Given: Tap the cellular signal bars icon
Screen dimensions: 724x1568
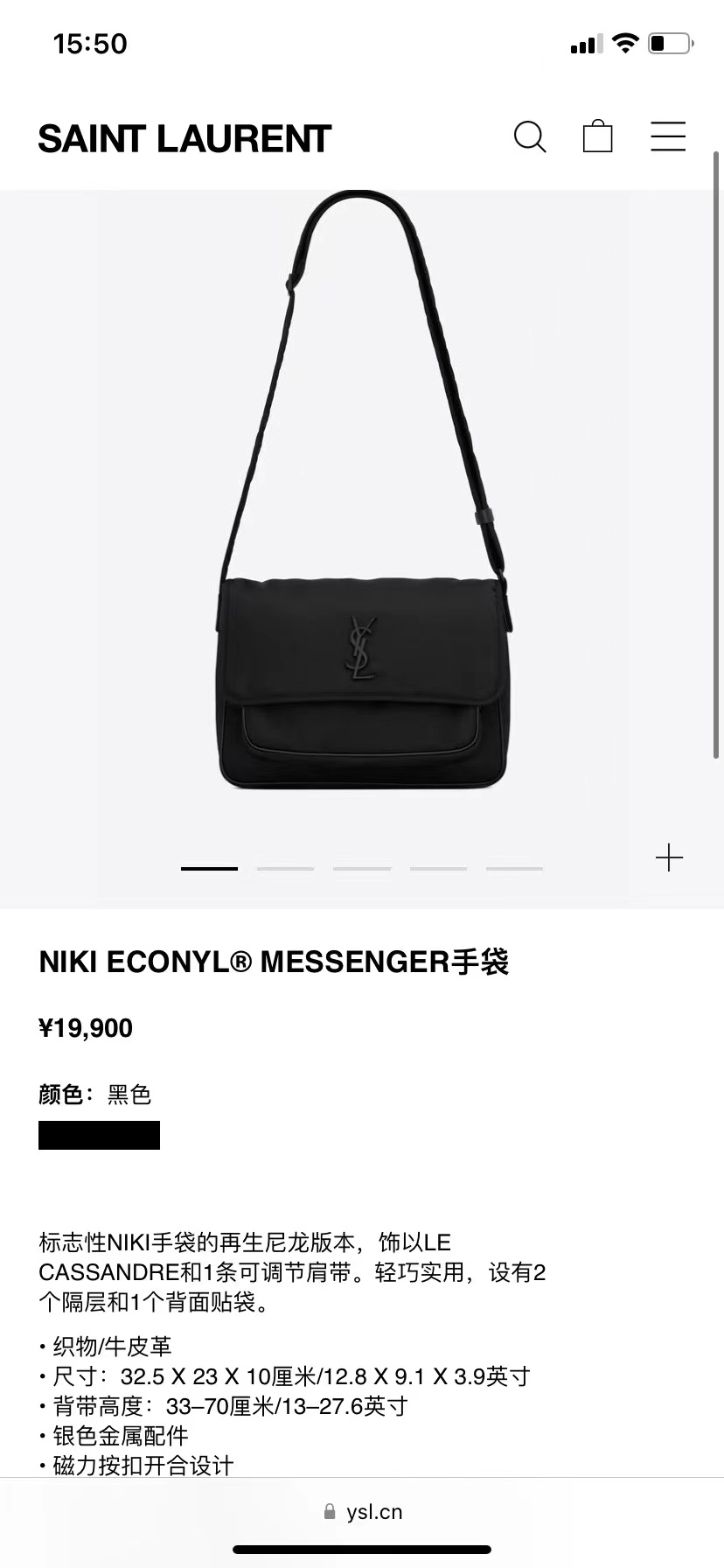Looking at the screenshot, I should 586,42.
